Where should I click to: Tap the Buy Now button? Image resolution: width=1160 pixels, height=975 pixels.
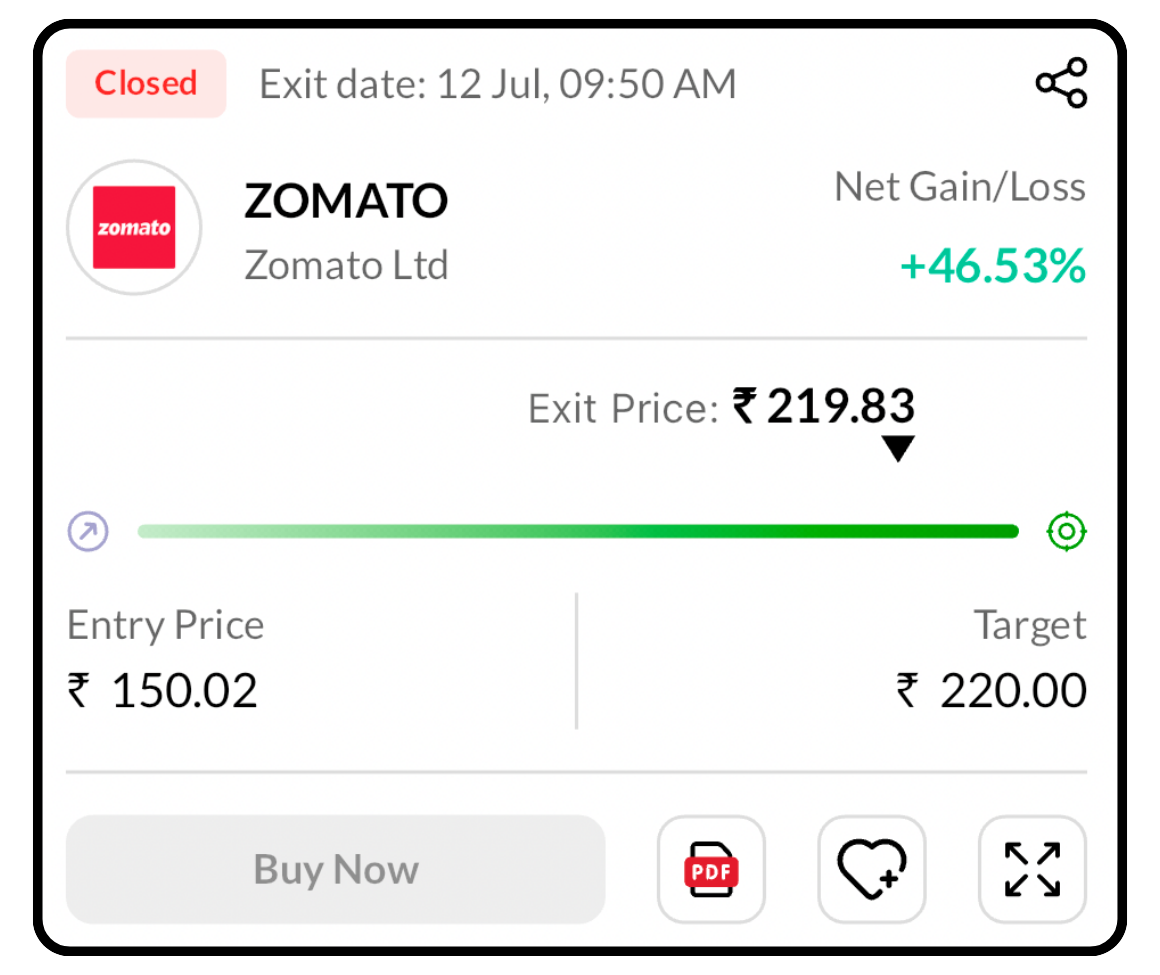coord(336,869)
